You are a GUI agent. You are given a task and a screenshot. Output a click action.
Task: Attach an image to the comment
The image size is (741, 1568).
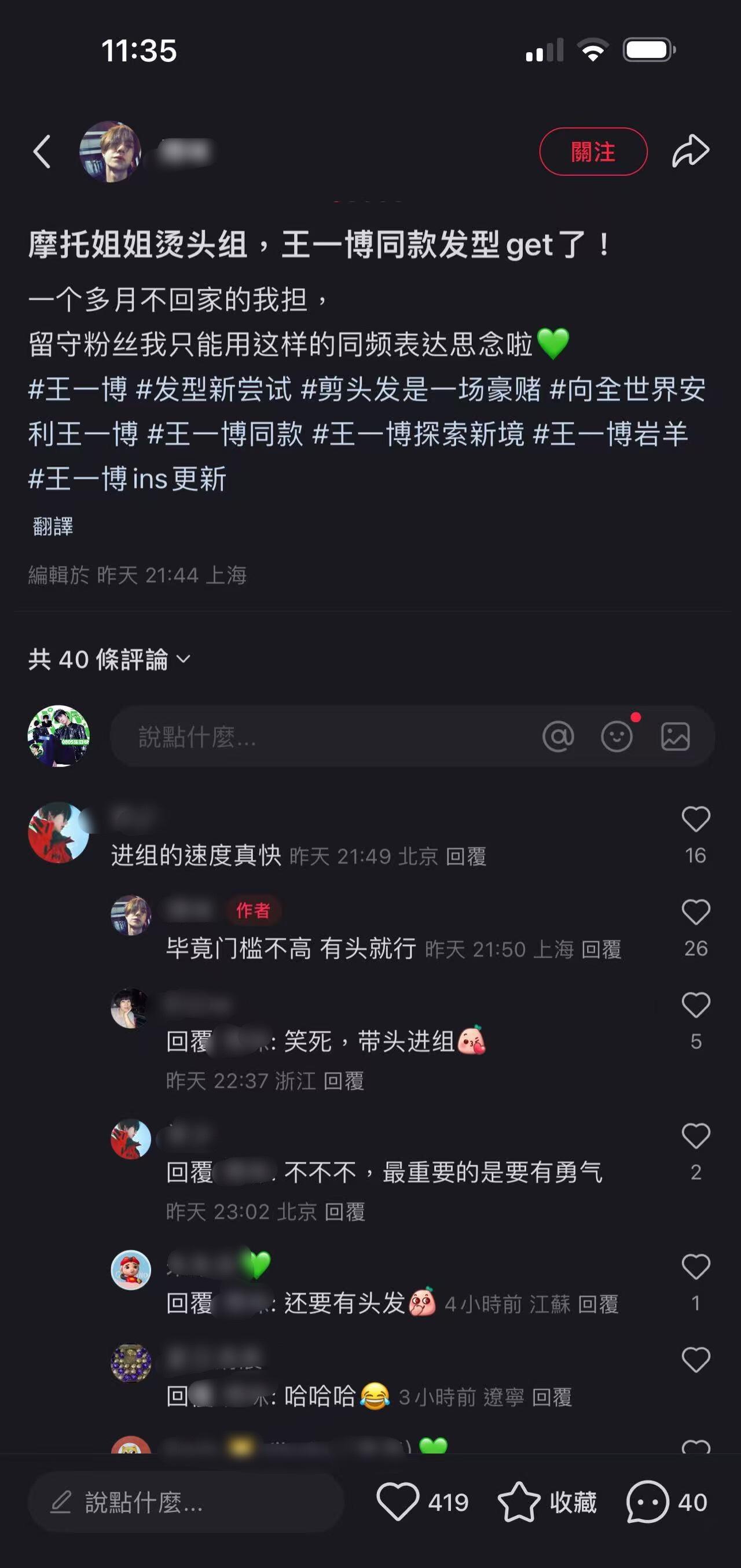coord(675,737)
